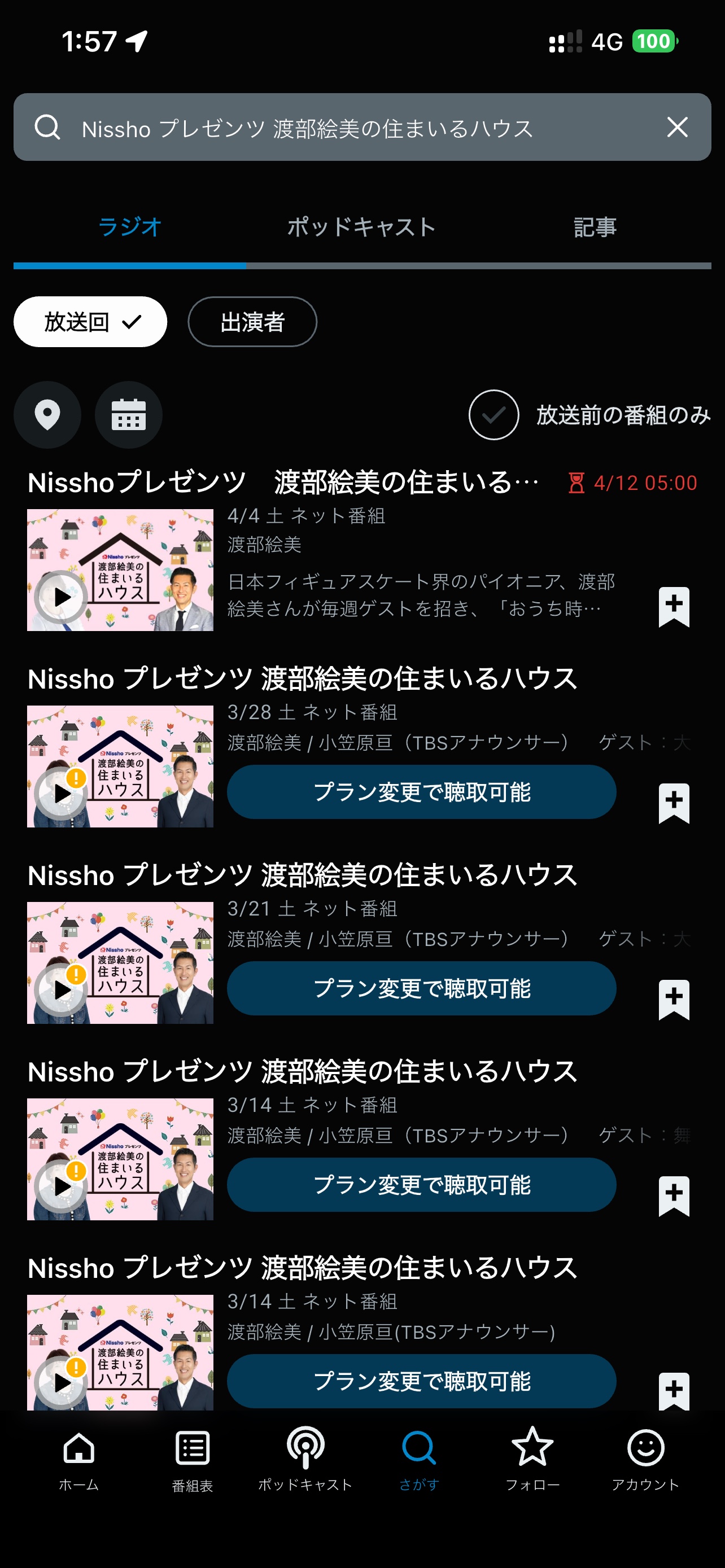Check the 放送前の番組のみ checkbox
725x1568 pixels.
coord(493,415)
